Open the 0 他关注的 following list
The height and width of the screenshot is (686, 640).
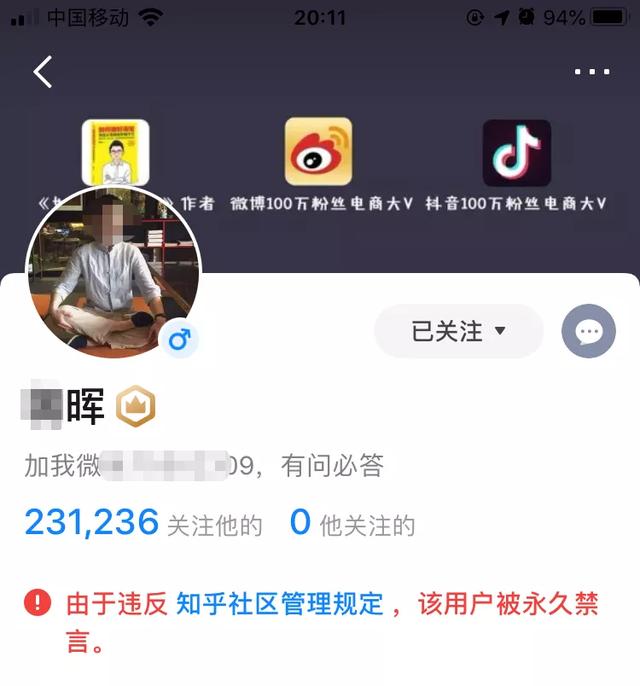(352, 523)
